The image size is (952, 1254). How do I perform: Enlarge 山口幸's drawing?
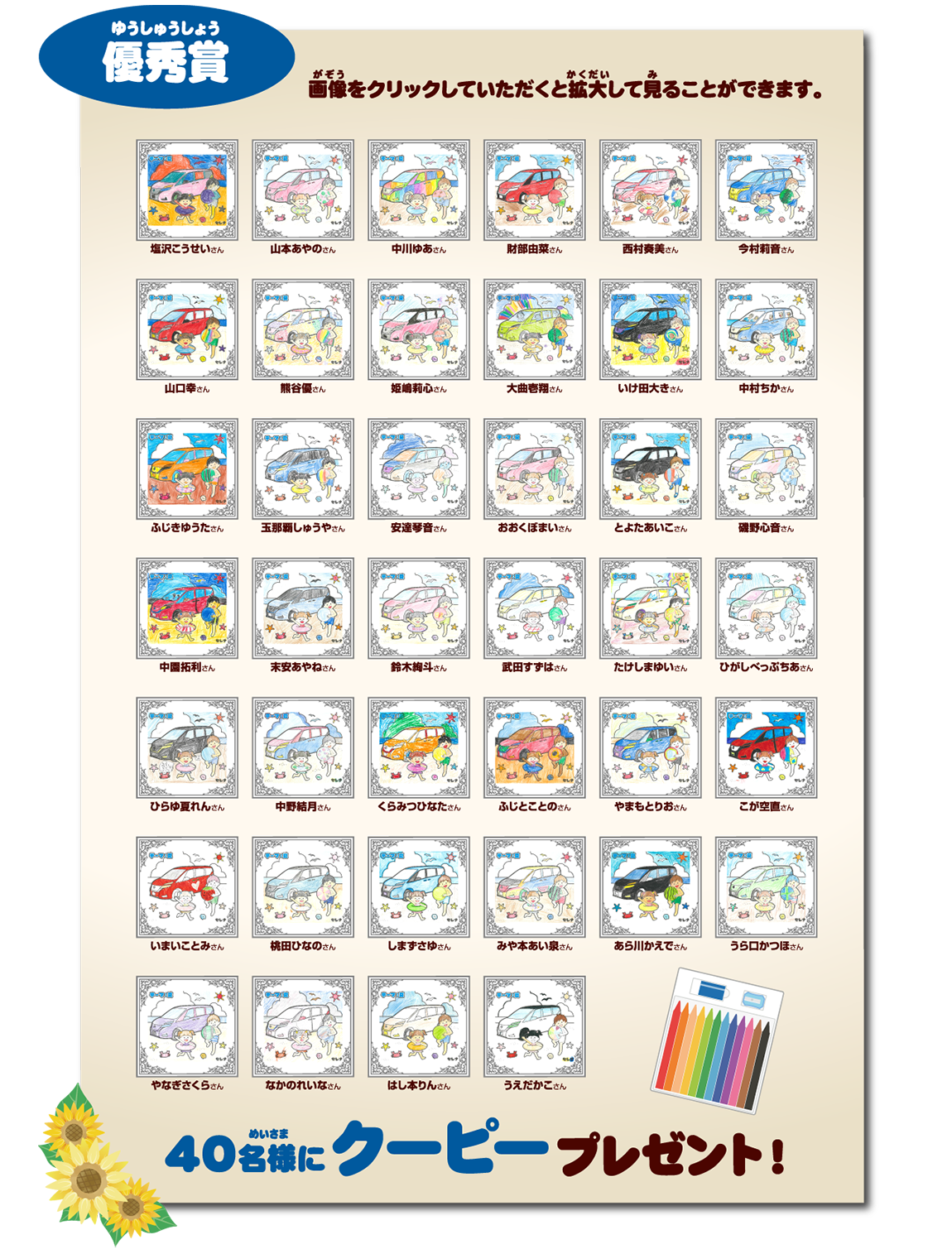pyautogui.click(x=187, y=329)
